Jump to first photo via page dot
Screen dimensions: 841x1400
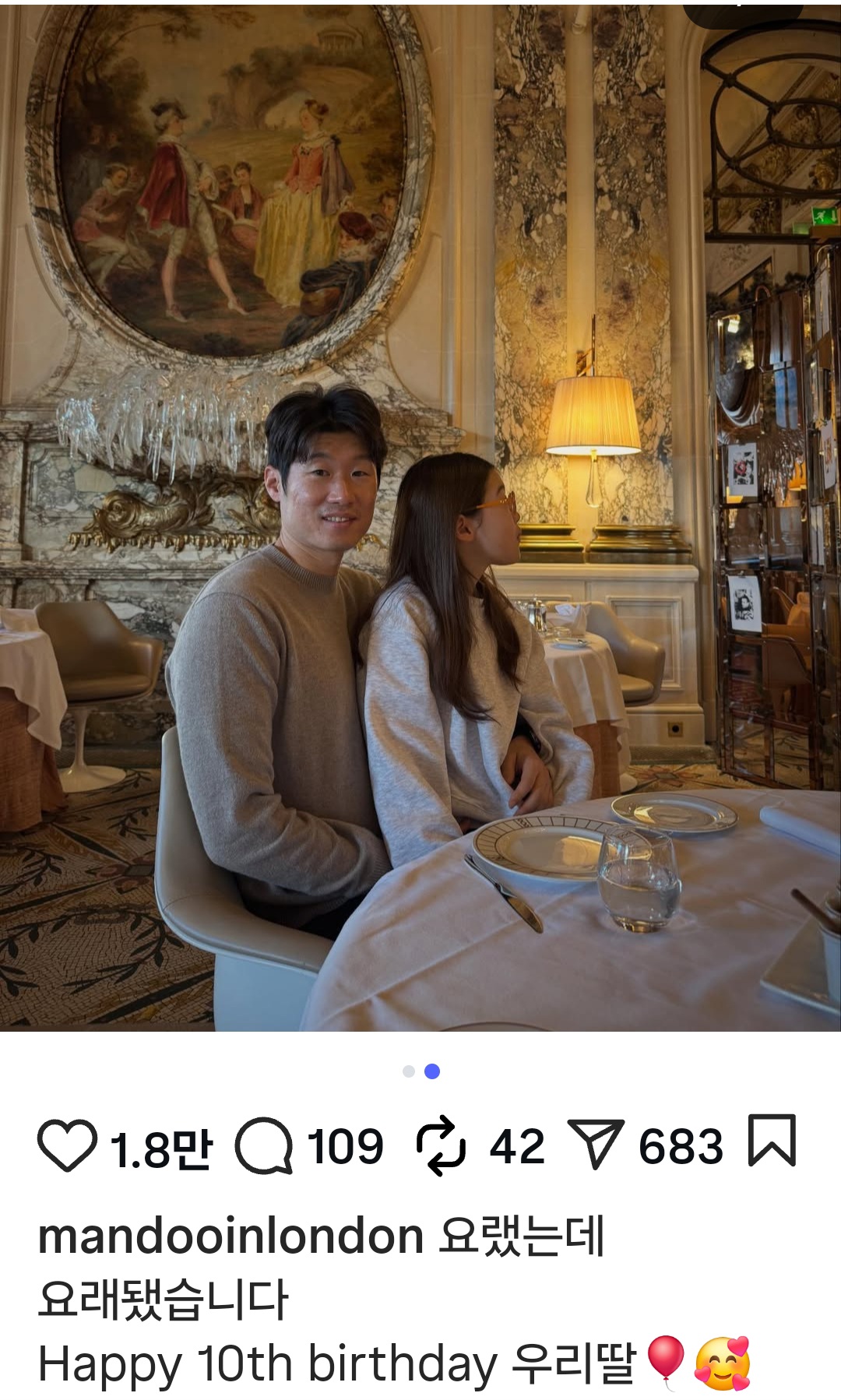tap(408, 1071)
